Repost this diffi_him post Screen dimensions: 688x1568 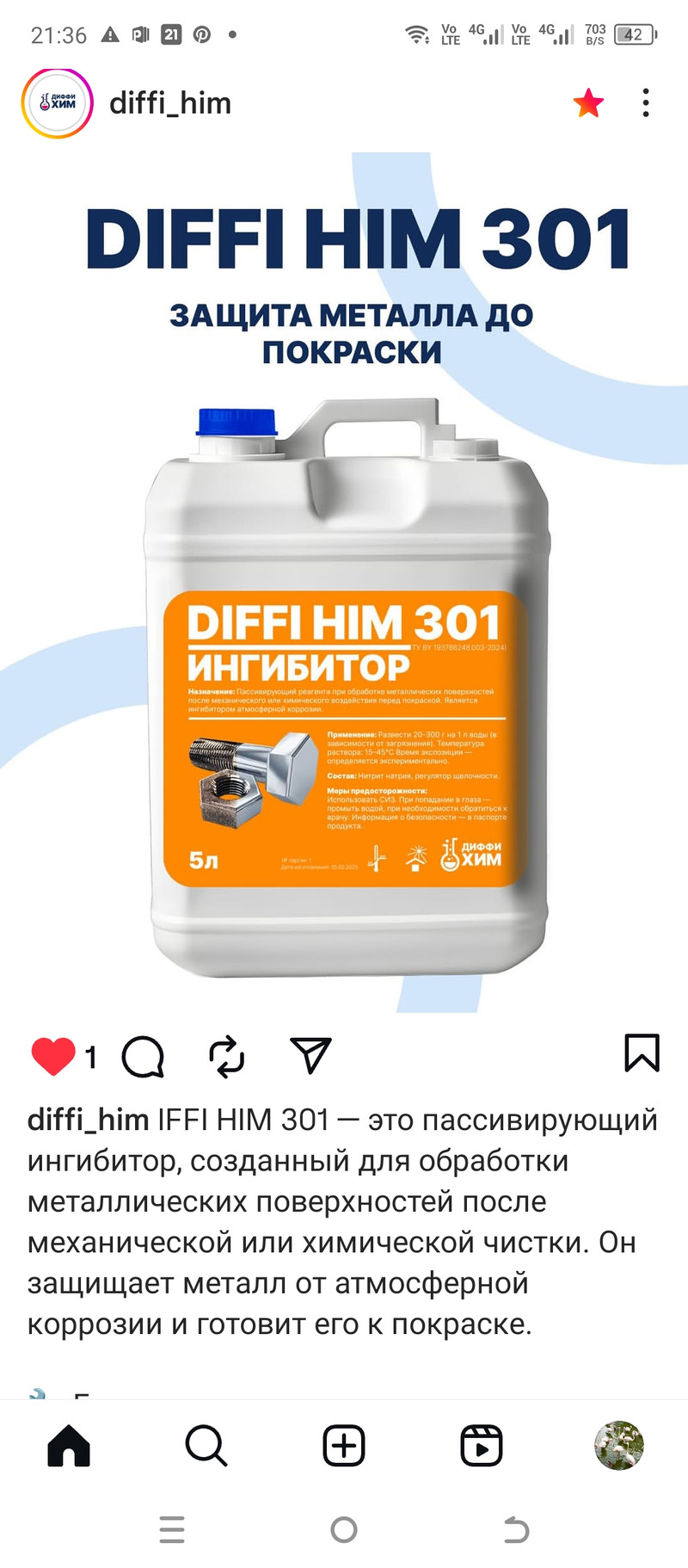coord(227,1056)
